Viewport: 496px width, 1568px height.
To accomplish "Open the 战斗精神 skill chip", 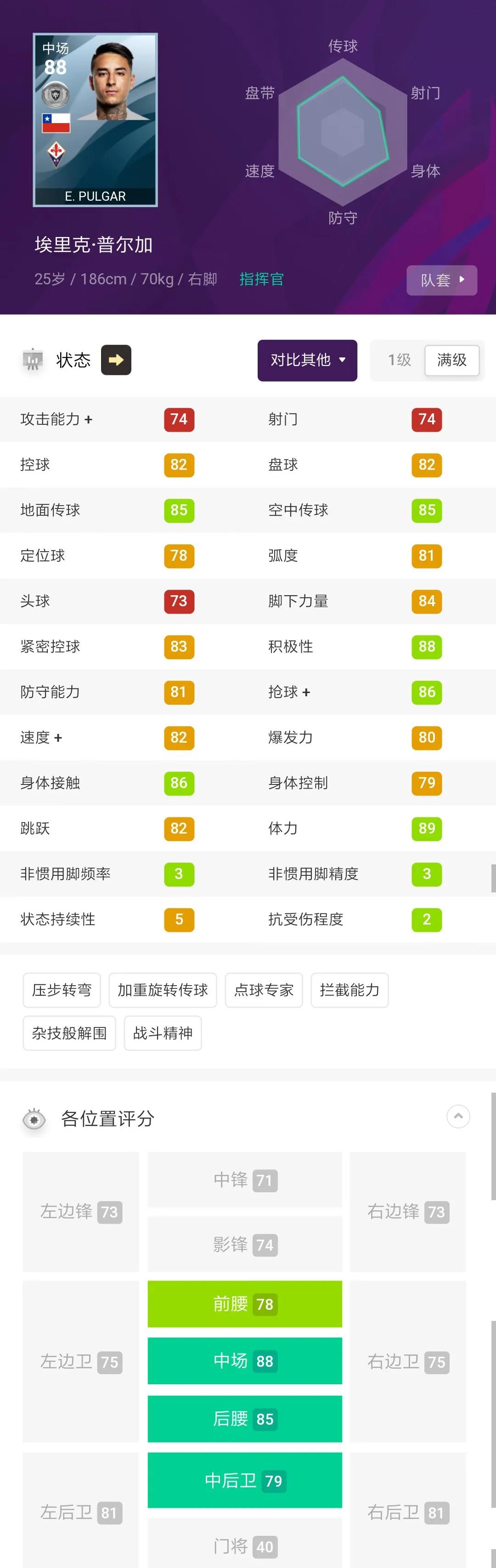I will (163, 1033).
